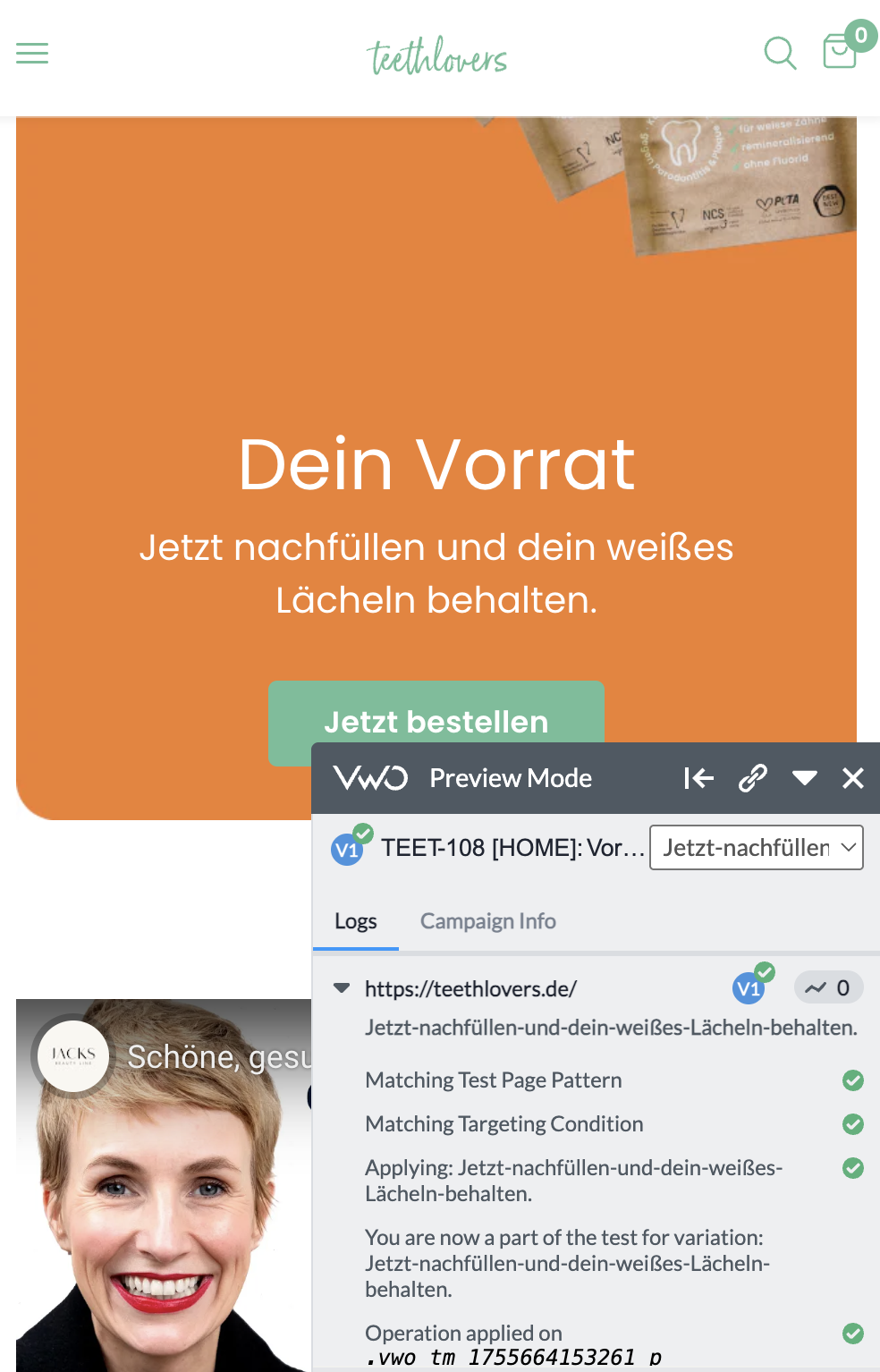The image size is (880, 1372).
Task: Select the Logs tab
Action: (356, 921)
